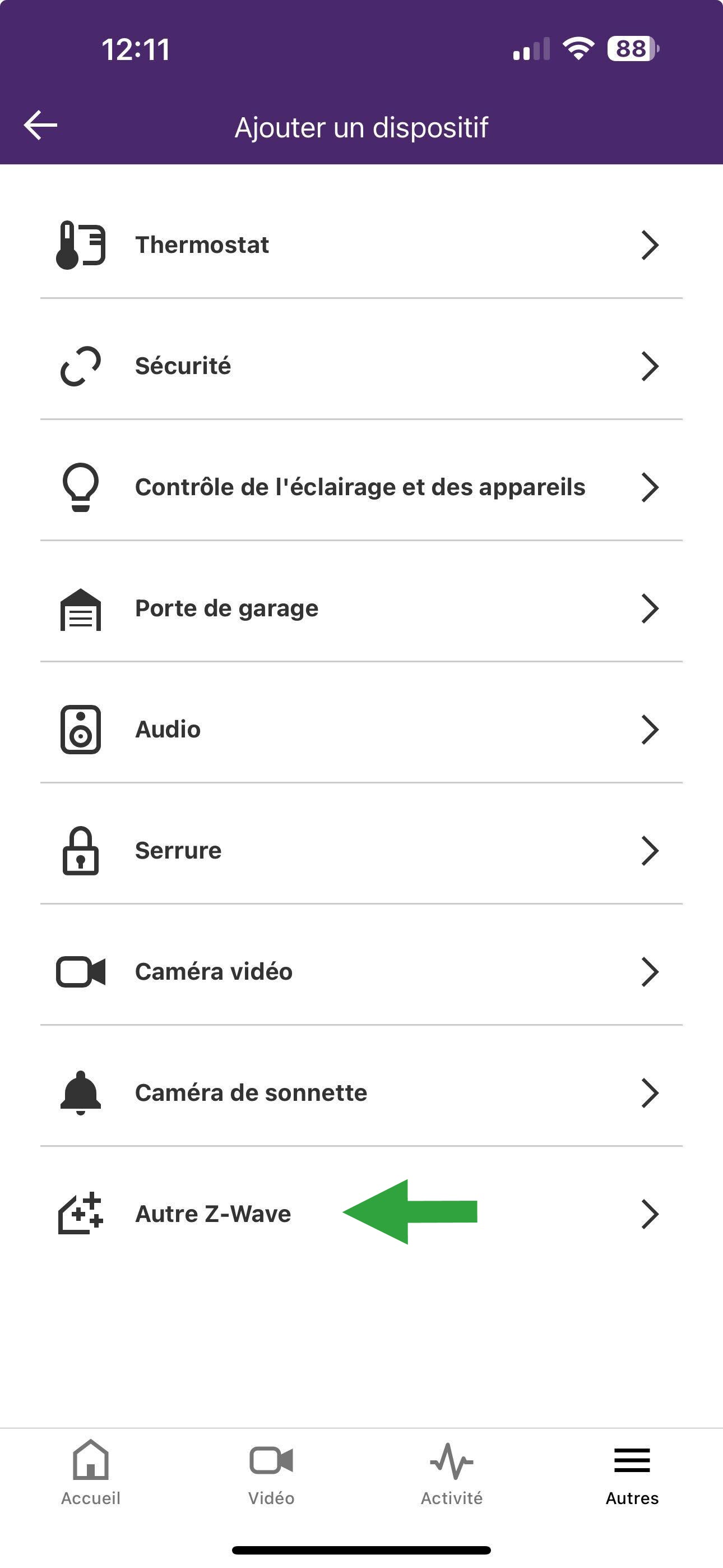
Task: Go back using the header arrow
Action: pyautogui.click(x=40, y=126)
